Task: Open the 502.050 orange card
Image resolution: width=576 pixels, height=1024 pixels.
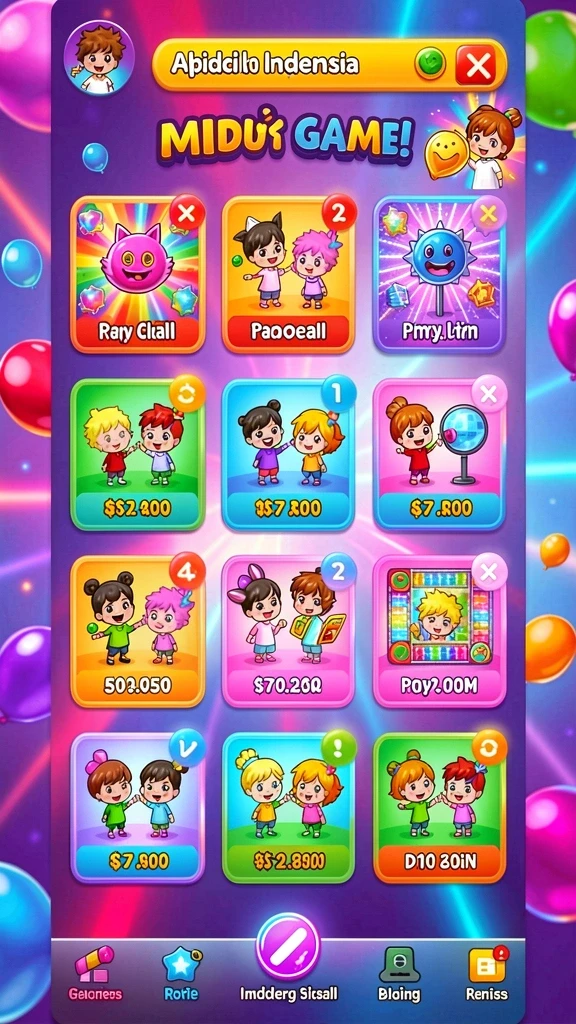Action: (x=138, y=632)
